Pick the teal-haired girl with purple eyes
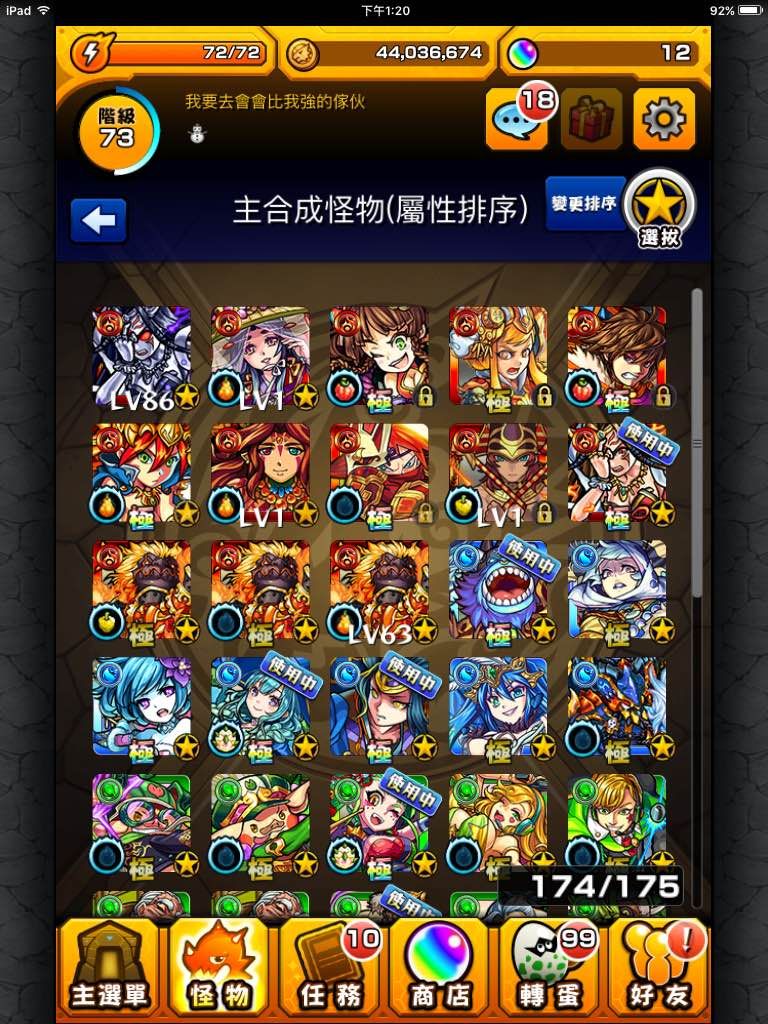 click(x=141, y=708)
